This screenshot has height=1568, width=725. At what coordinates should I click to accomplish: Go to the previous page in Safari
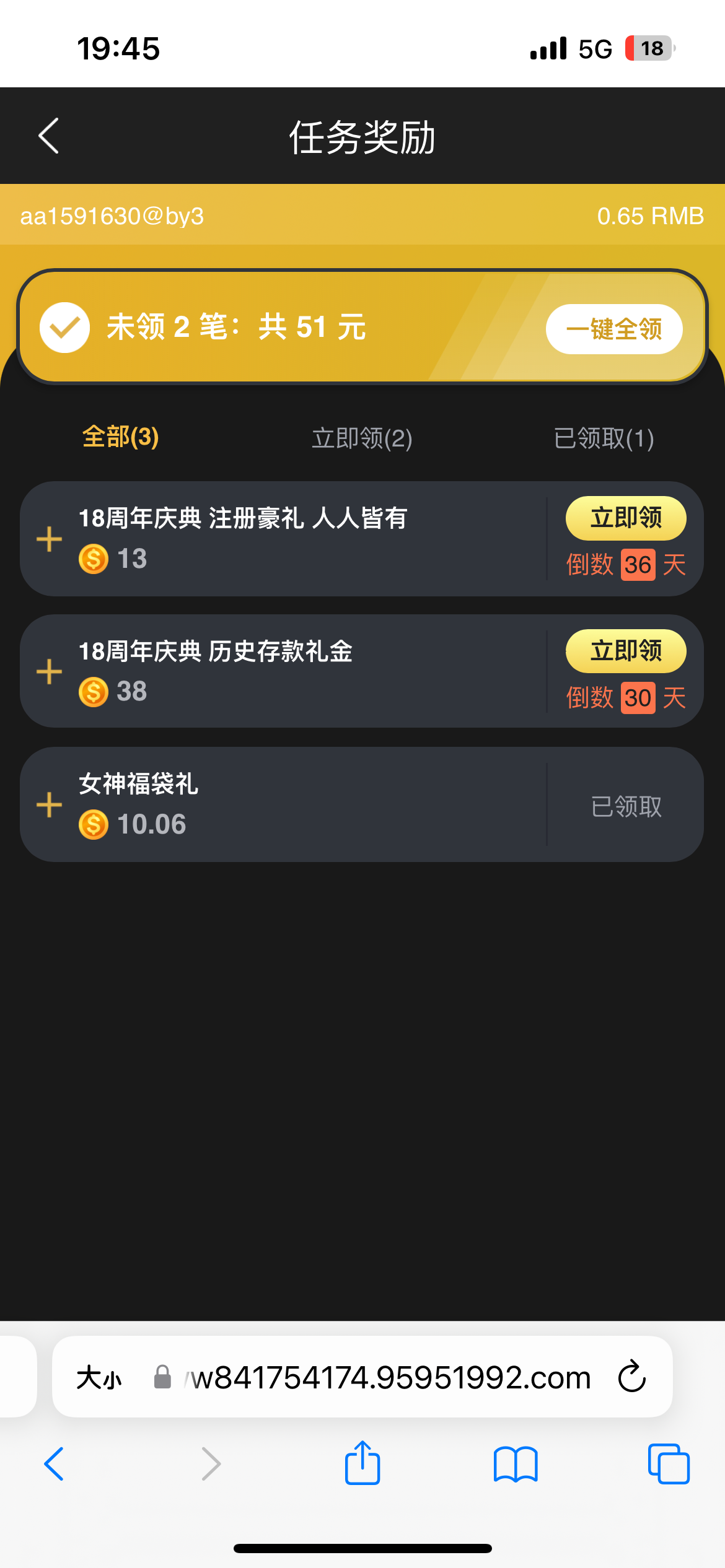[x=55, y=1464]
